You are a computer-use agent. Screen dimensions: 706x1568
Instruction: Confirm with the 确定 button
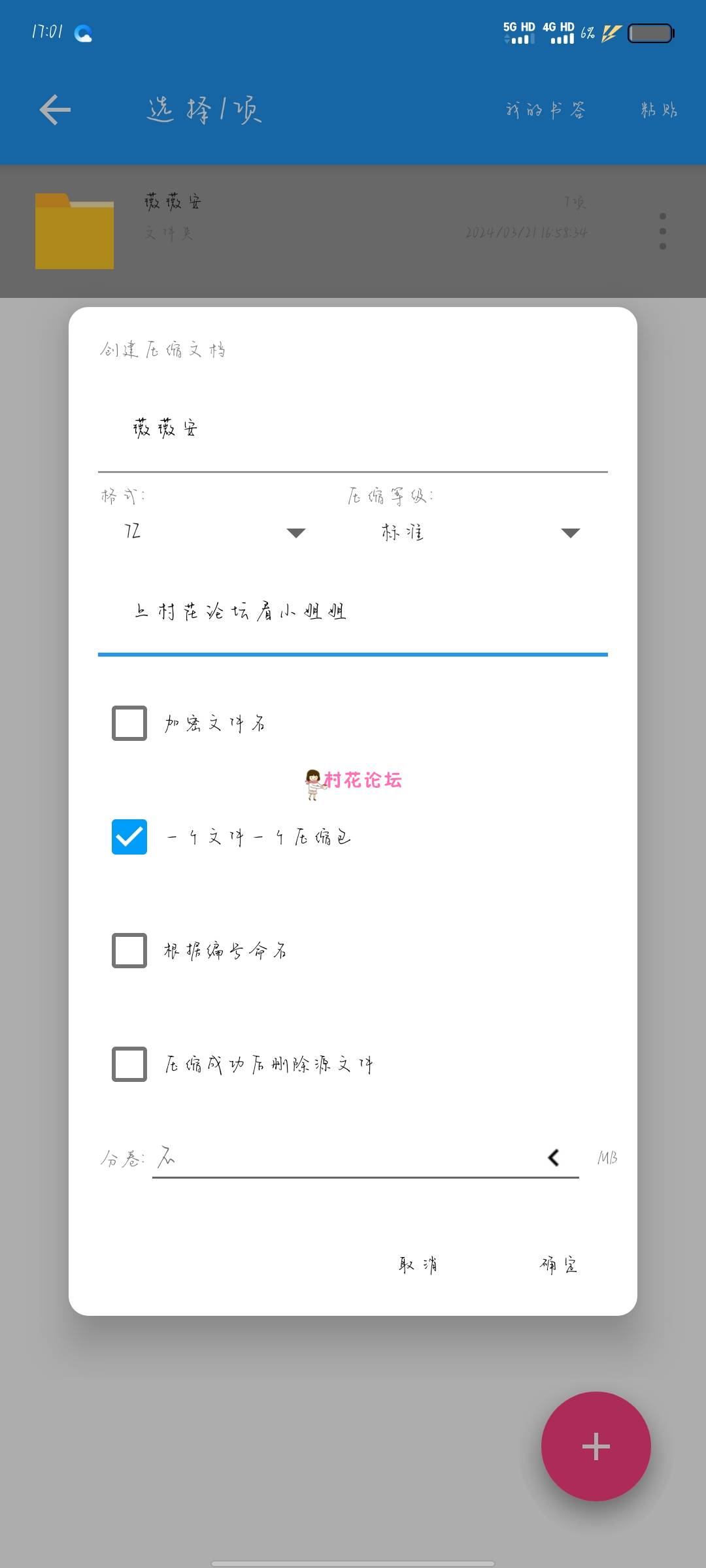(x=559, y=1265)
